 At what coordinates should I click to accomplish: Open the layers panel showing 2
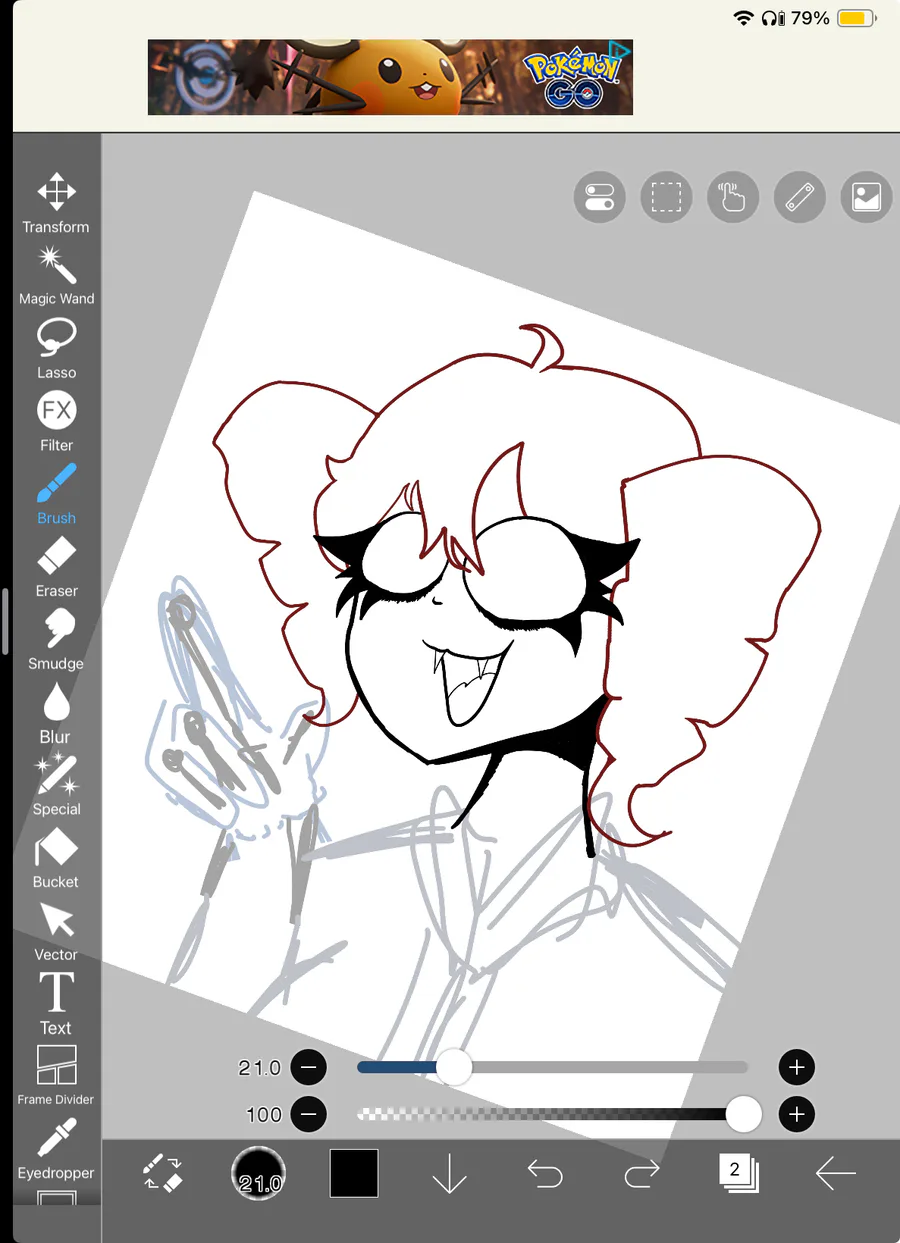738,1172
